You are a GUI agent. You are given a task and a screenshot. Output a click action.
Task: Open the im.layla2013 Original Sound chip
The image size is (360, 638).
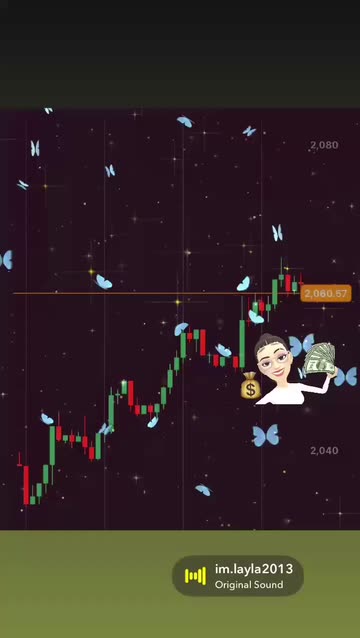[x=238, y=576]
